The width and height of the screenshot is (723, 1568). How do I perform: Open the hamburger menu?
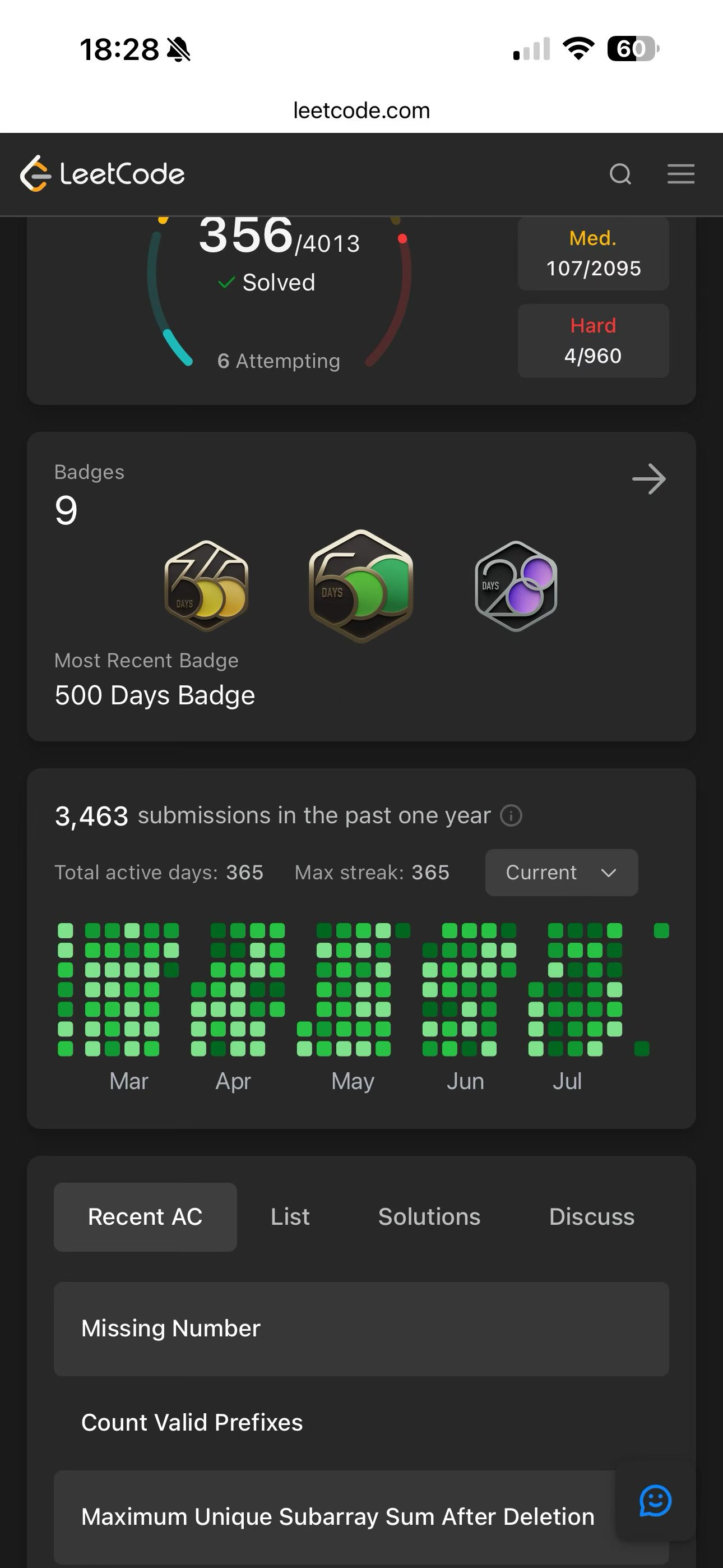[x=680, y=174]
